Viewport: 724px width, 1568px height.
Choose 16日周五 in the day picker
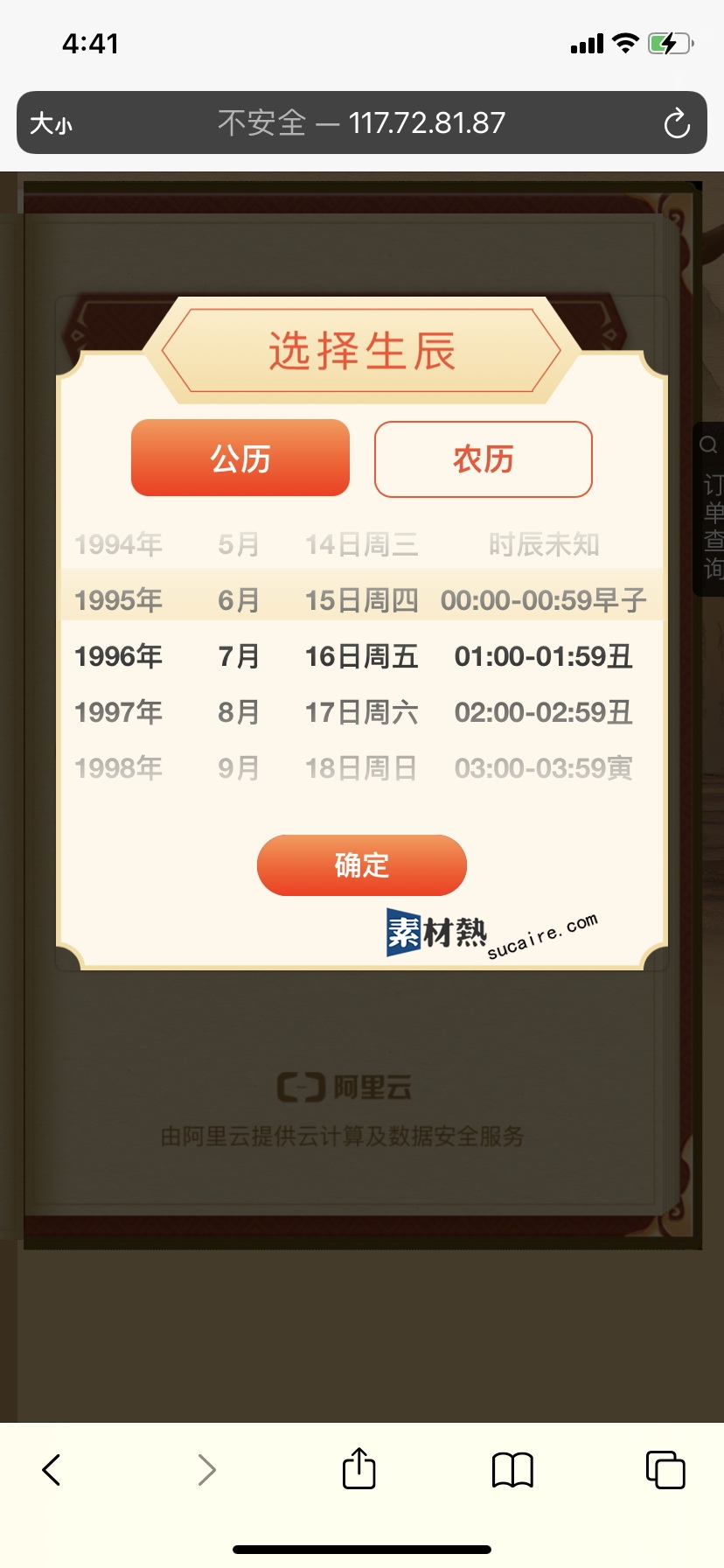[361, 656]
